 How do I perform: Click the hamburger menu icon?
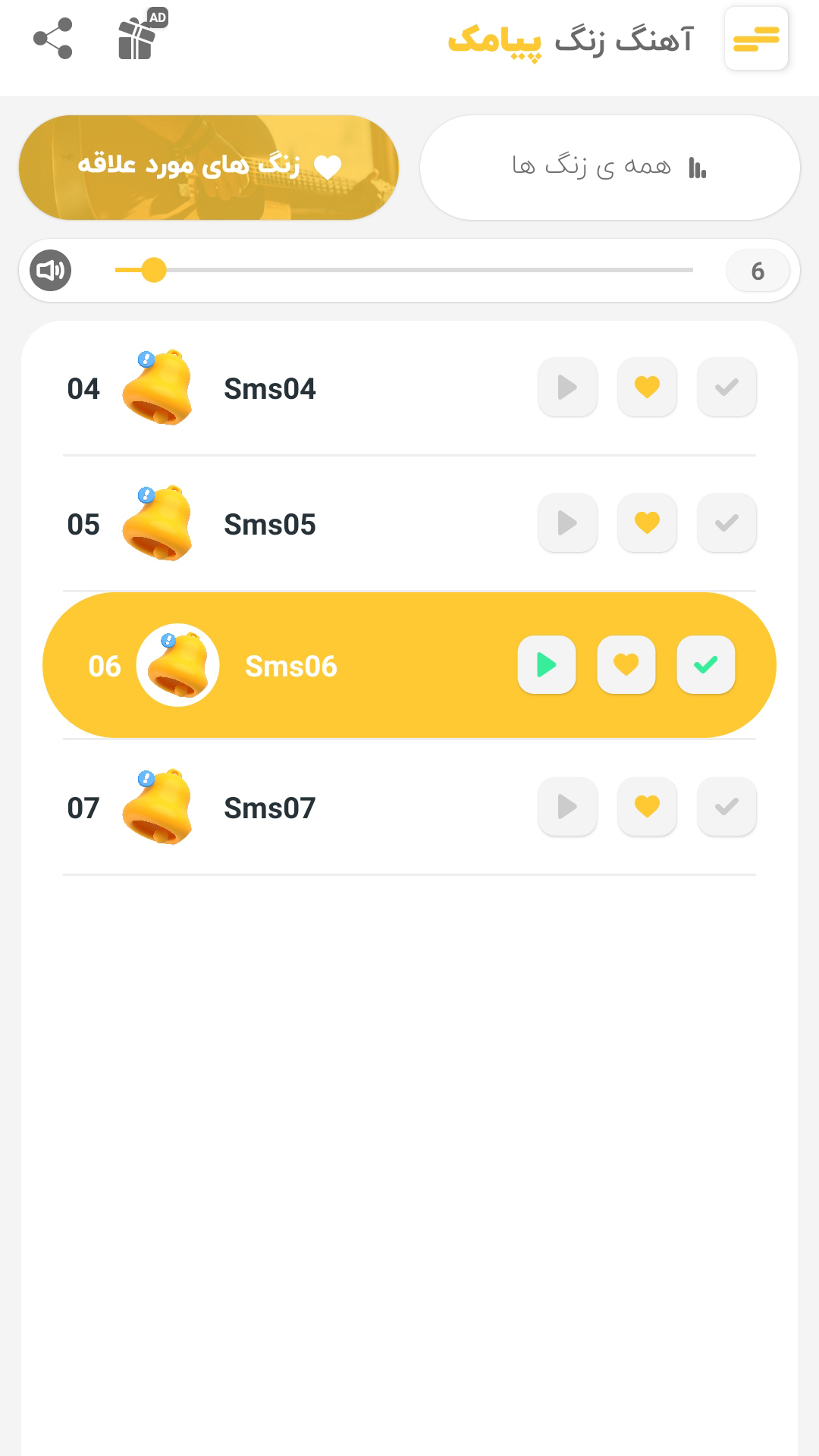point(755,39)
